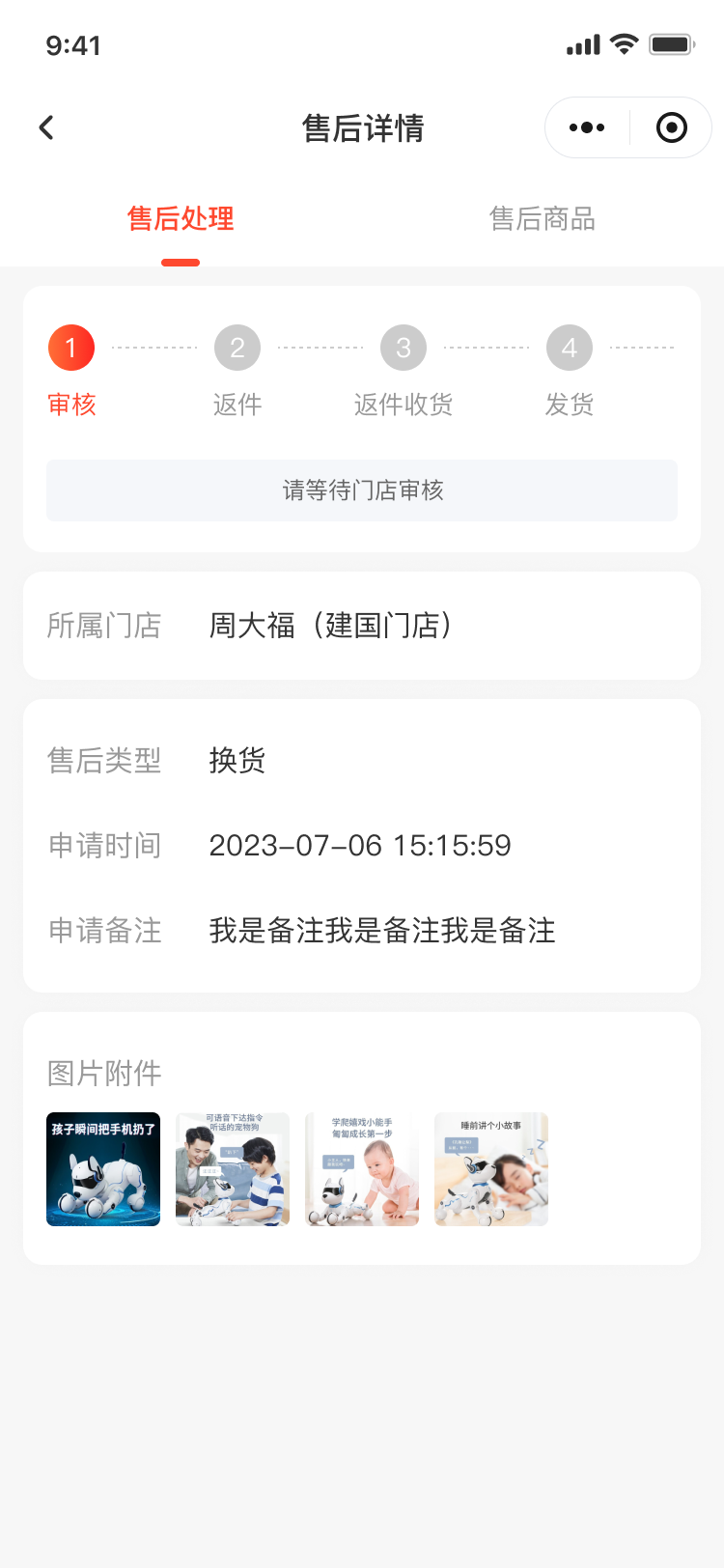Open the mini program more-options menu
724x1568 pixels.
pyautogui.click(x=587, y=127)
